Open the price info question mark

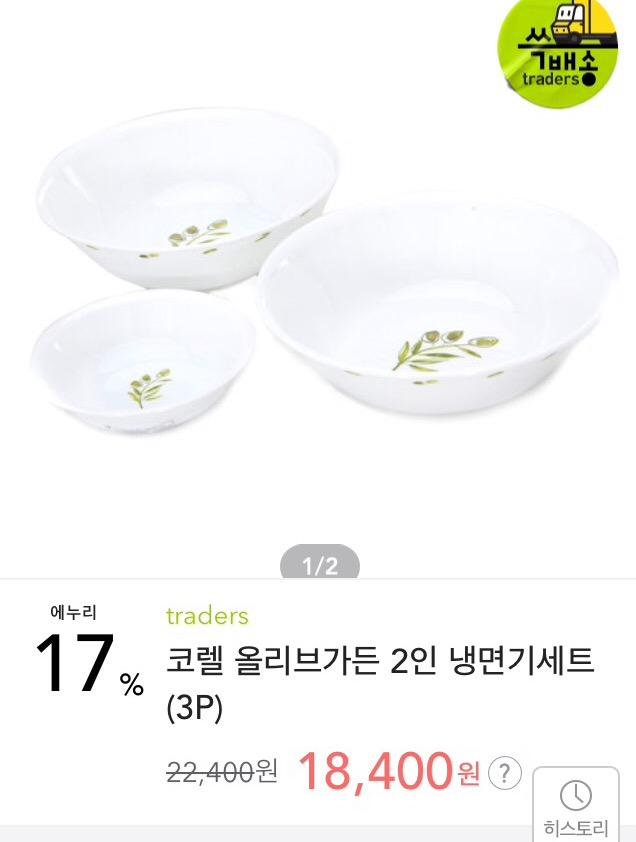[x=505, y=773]
